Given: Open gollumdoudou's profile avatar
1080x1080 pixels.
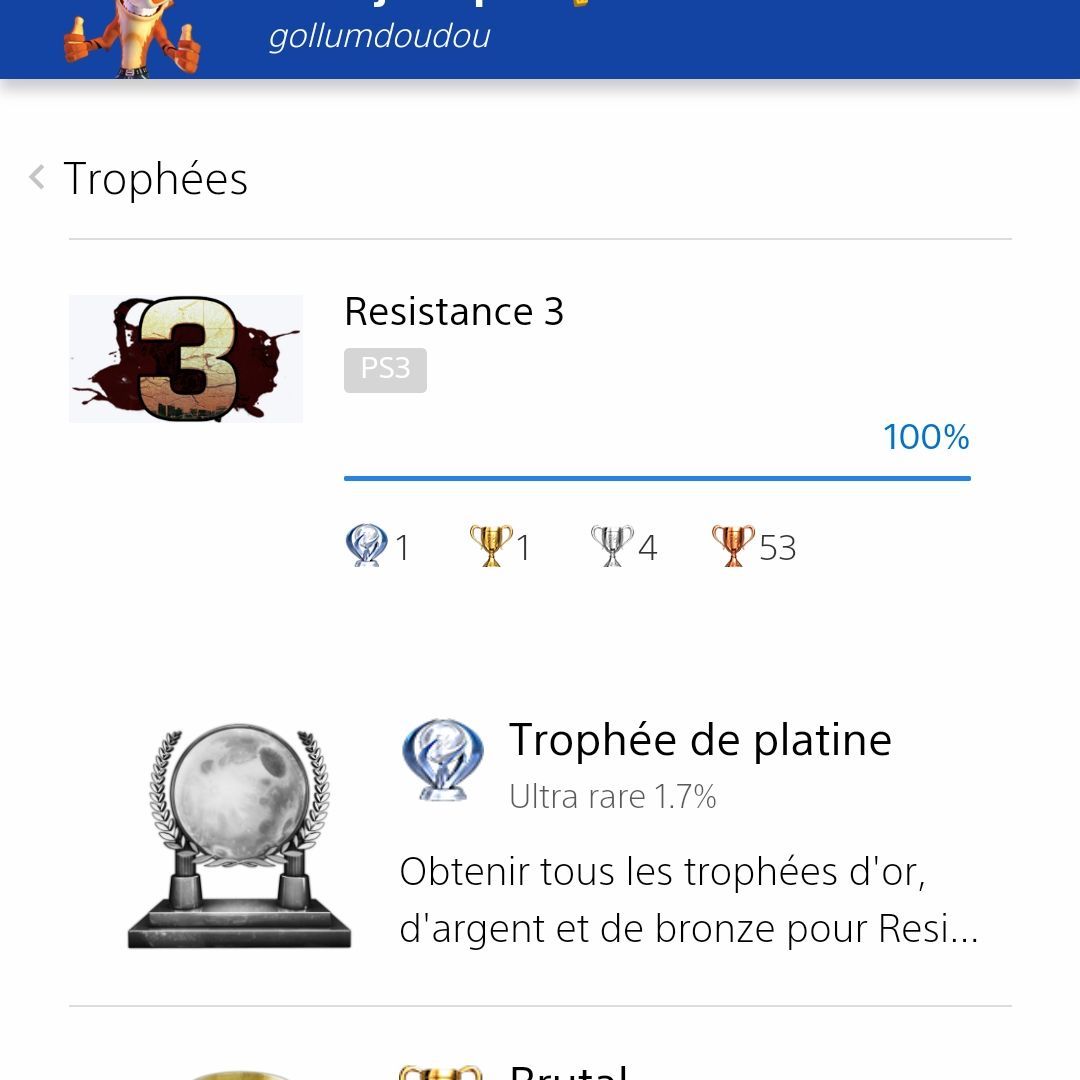Looking at the screenshot, I should (x=132, y=40).
